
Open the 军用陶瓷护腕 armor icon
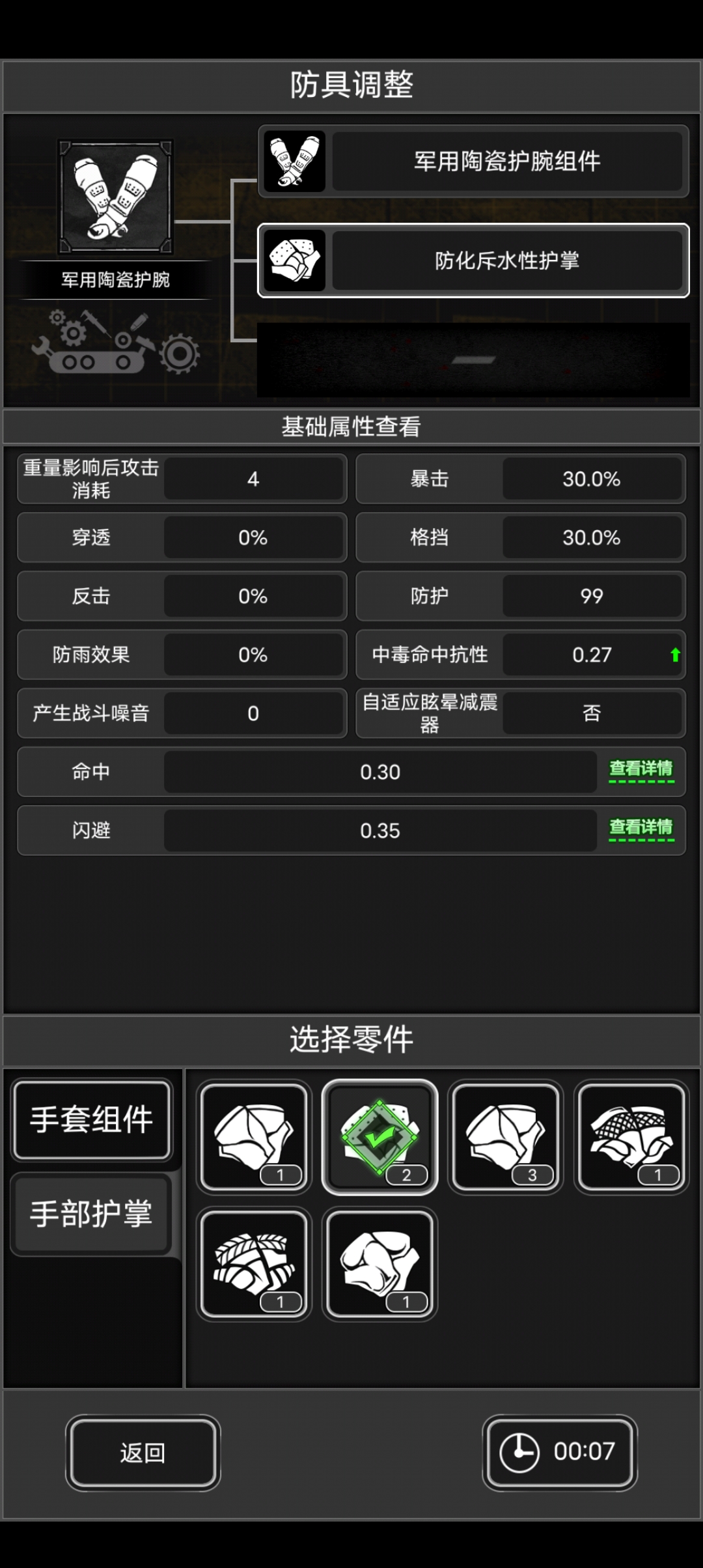point(115,197)
